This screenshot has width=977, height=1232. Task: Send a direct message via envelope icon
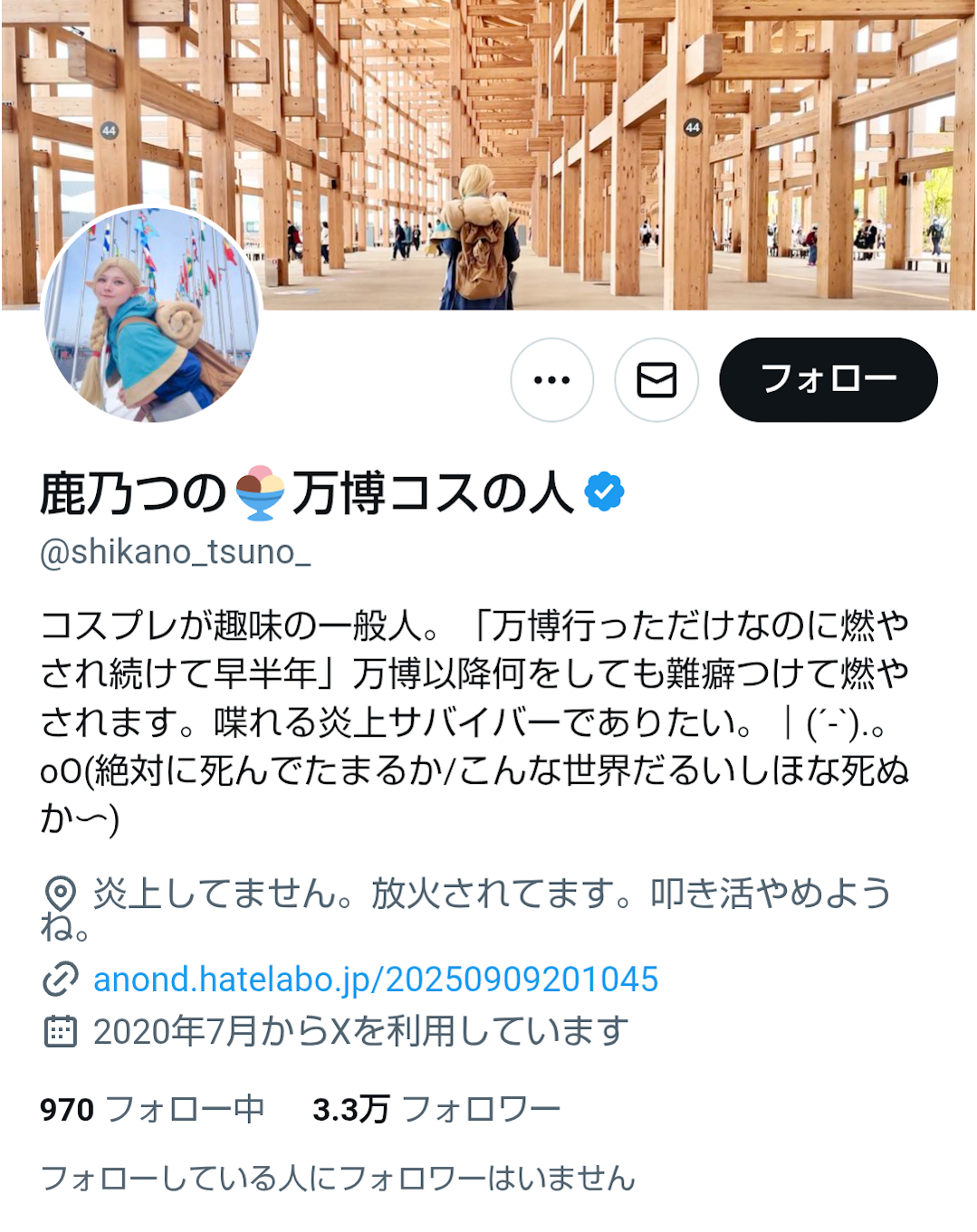tap(656, 380)
